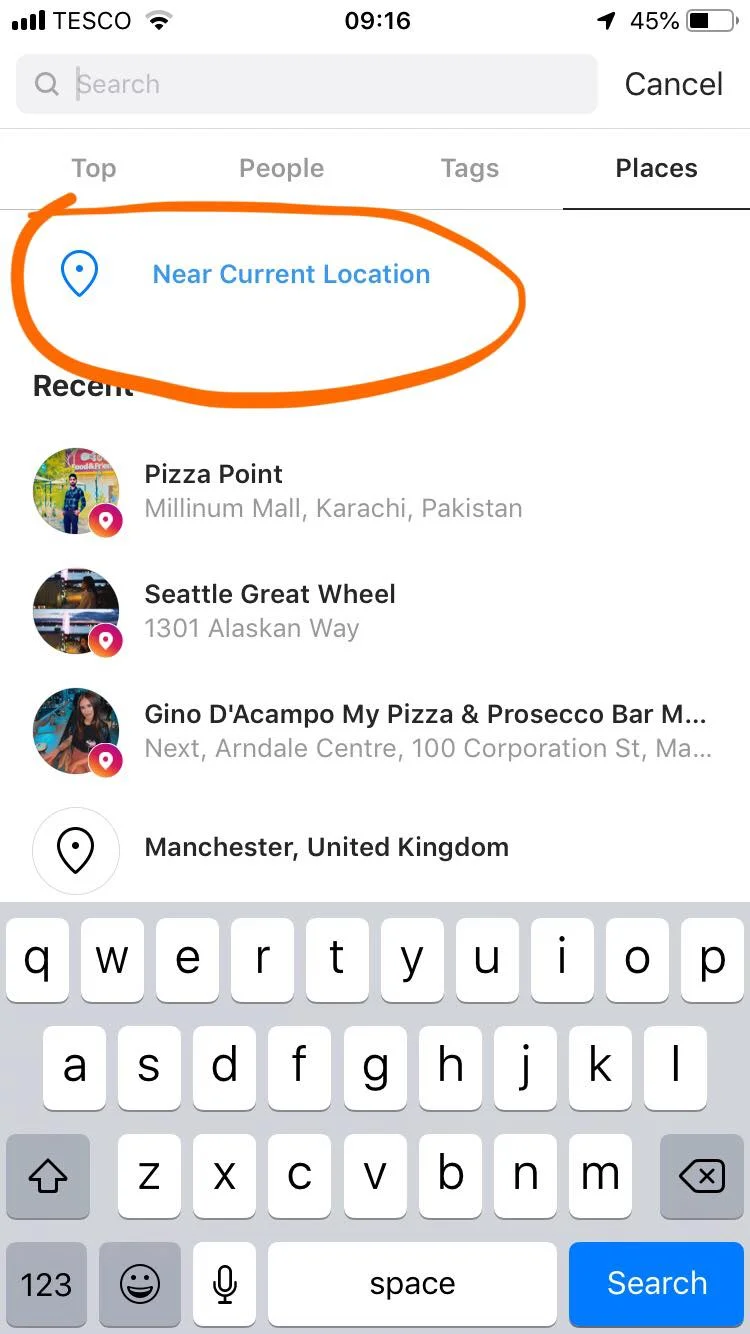The width and height of the screenshot is (750, 1334).
Task: Open Manchester, United Kingdom location
Action: (375, 849)
